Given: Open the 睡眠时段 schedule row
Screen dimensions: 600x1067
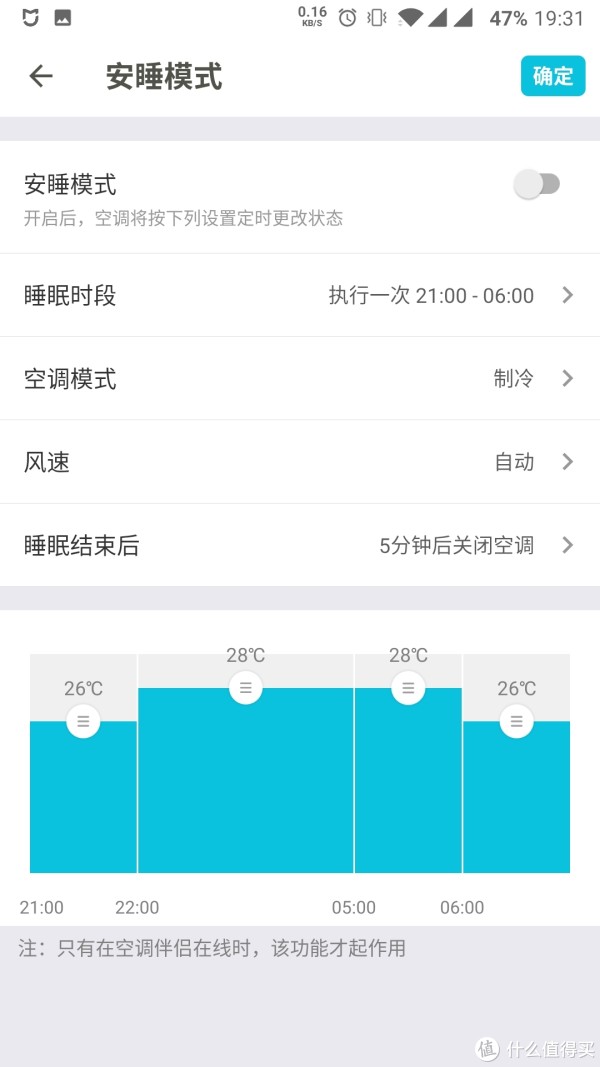Looking at the screenshot, I should click(x=300, y=295).
